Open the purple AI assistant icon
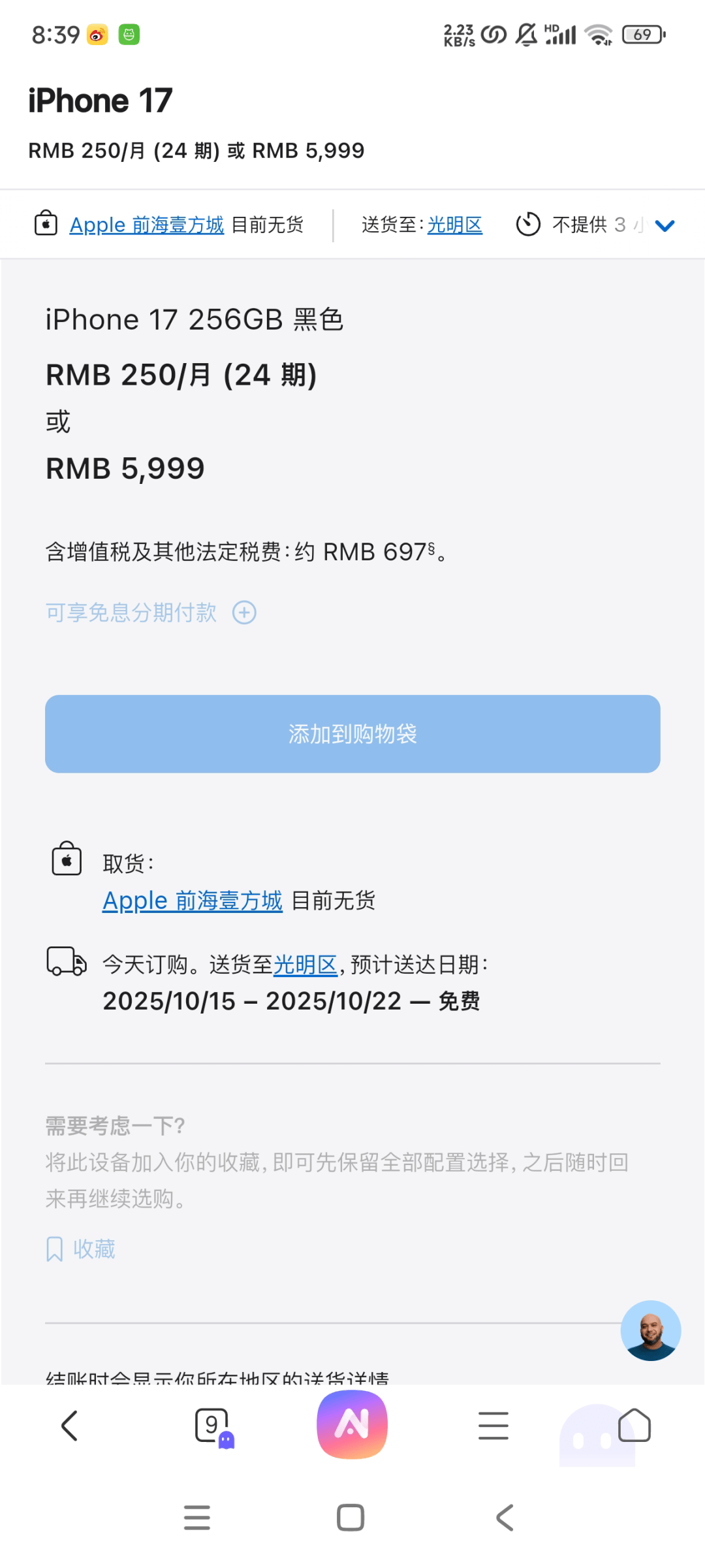The height and width of the screenshot is (1568, 705). point(352,1426)
